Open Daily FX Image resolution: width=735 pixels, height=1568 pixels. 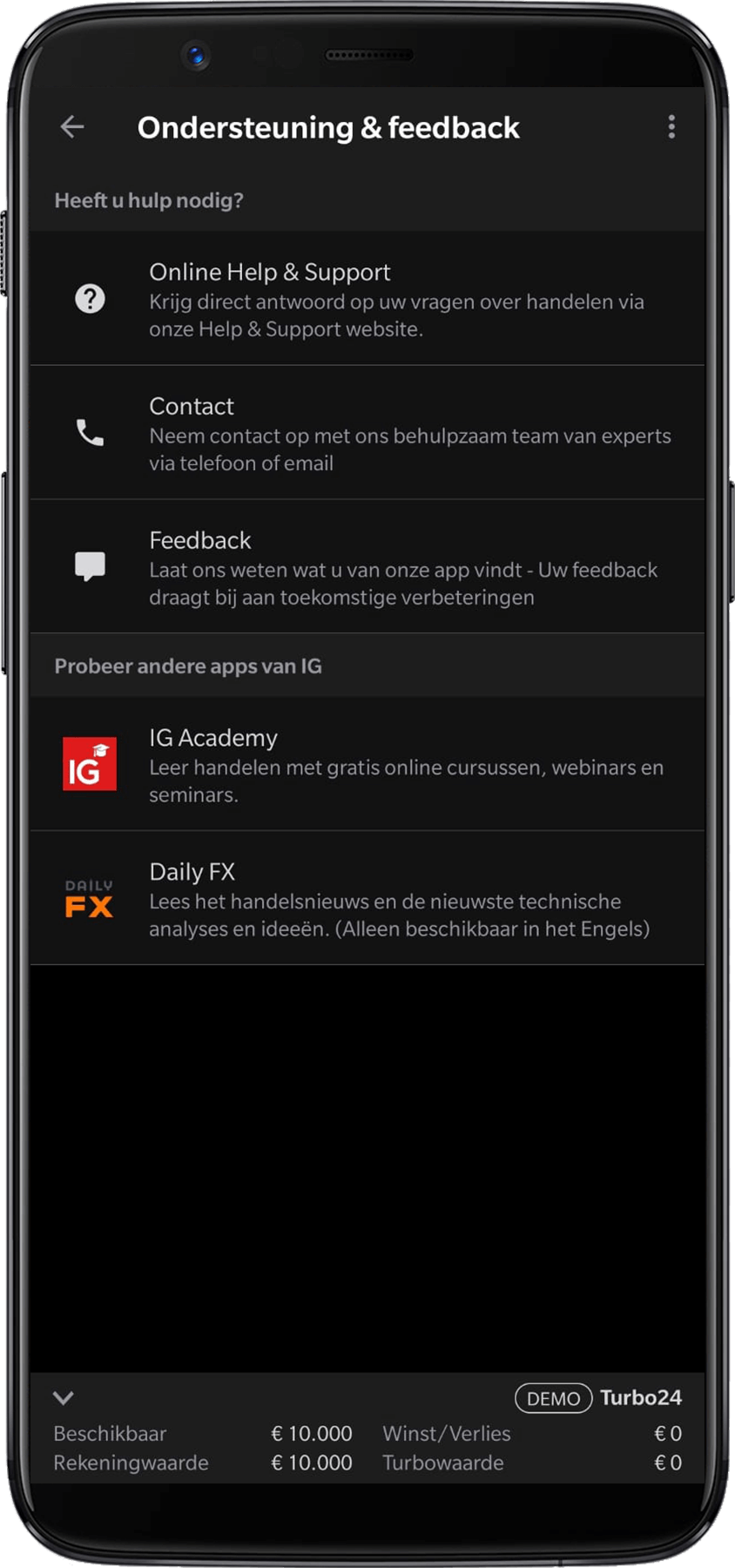(x=367, y=898)
